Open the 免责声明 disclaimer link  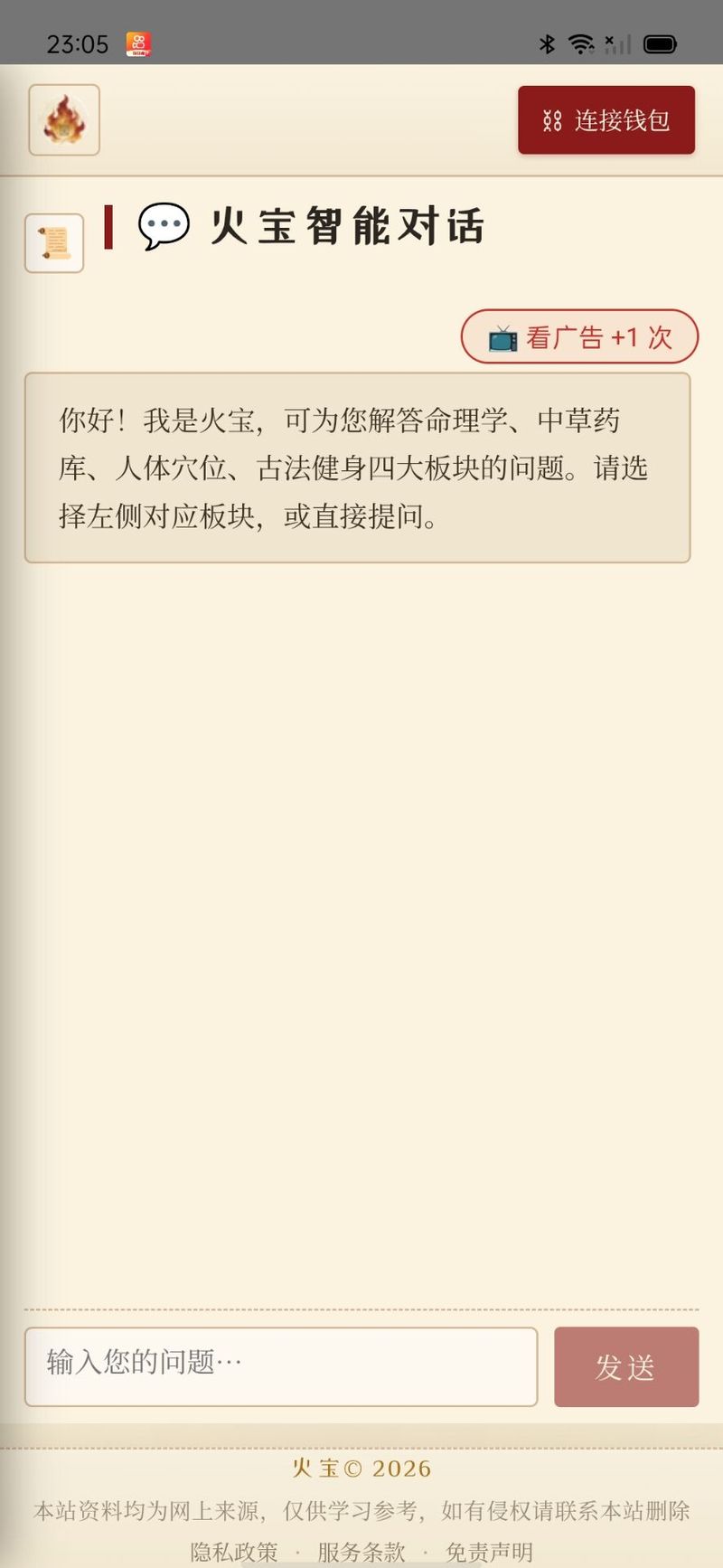(x=489, y=1552)
